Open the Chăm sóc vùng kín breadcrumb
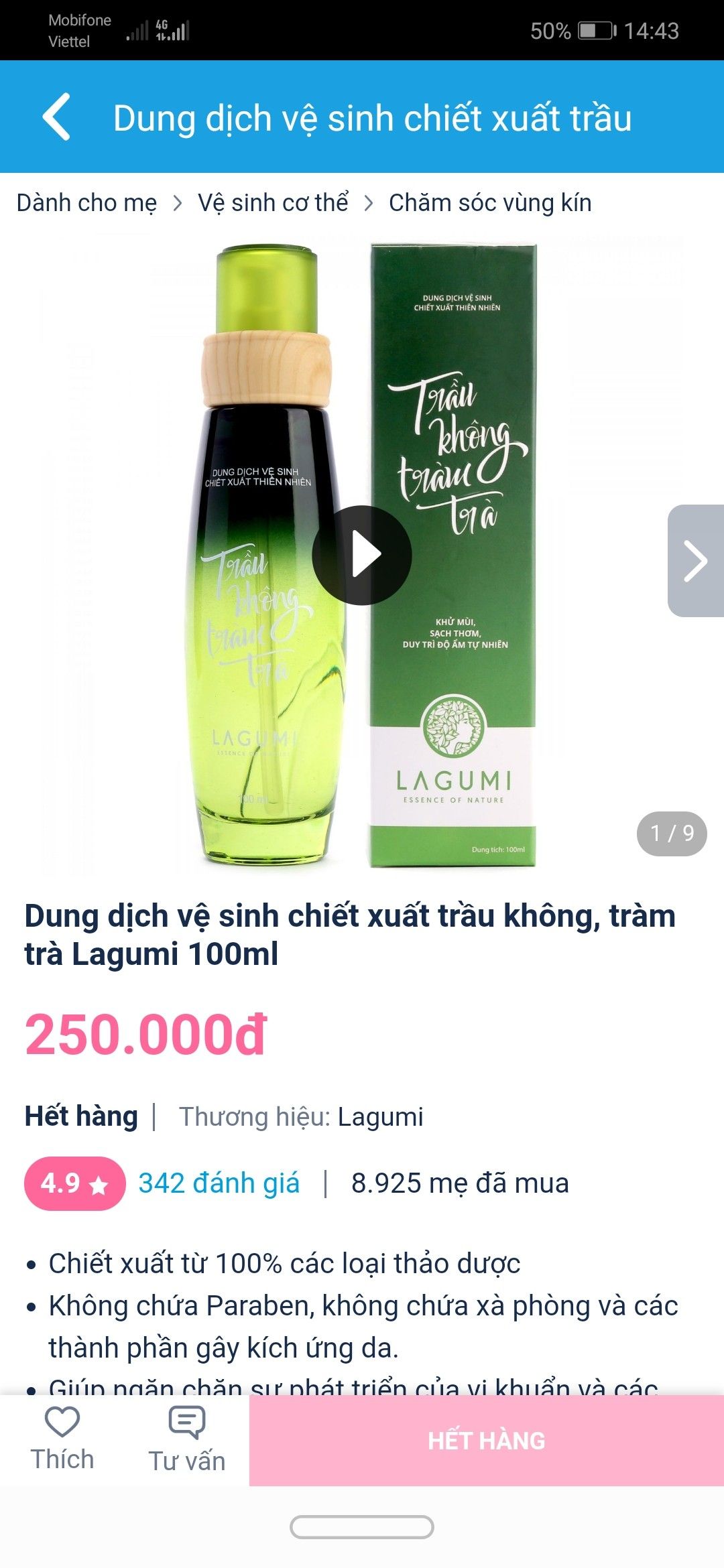Viewport: 724px width, 1568px height. [x=490, y=202]
